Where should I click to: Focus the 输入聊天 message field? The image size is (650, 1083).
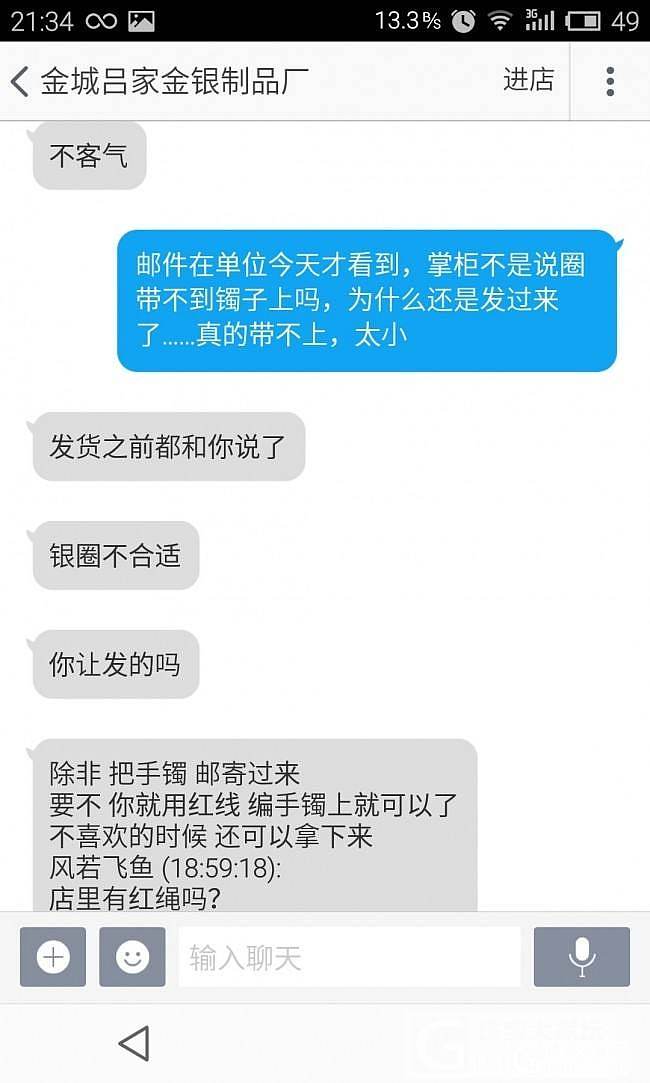[x=349, y=957]
